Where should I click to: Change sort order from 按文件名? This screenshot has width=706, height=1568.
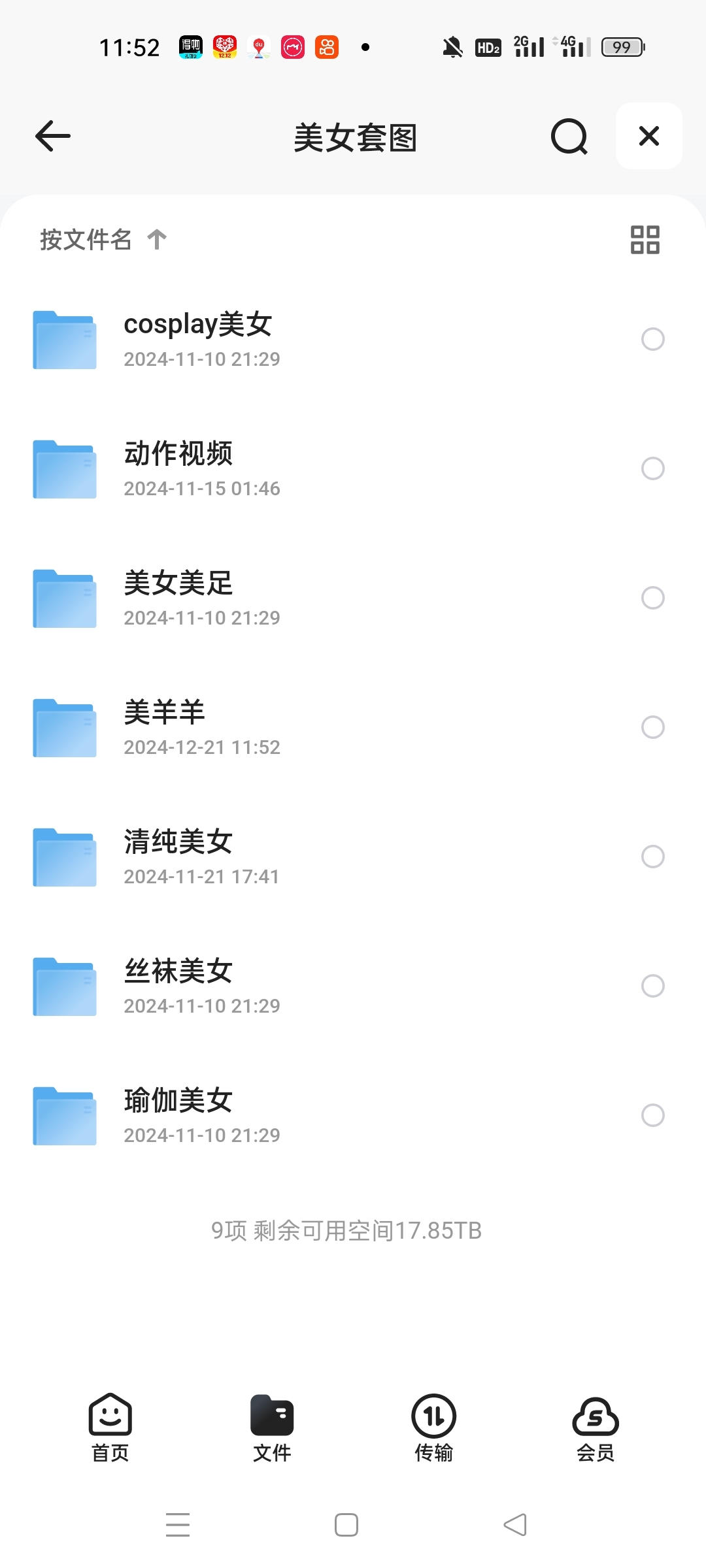pos(103,240)
